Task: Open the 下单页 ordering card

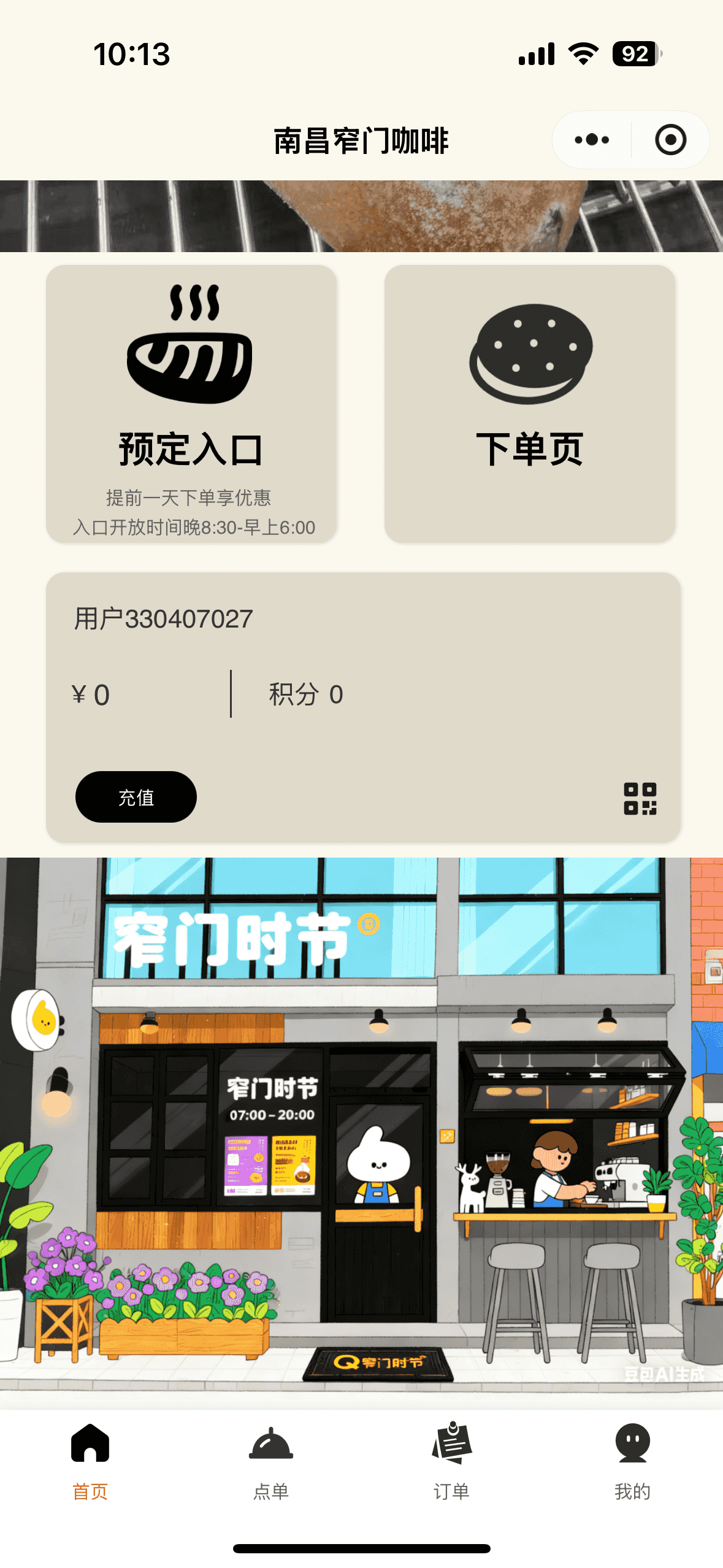Action: (x=529, y=404)
